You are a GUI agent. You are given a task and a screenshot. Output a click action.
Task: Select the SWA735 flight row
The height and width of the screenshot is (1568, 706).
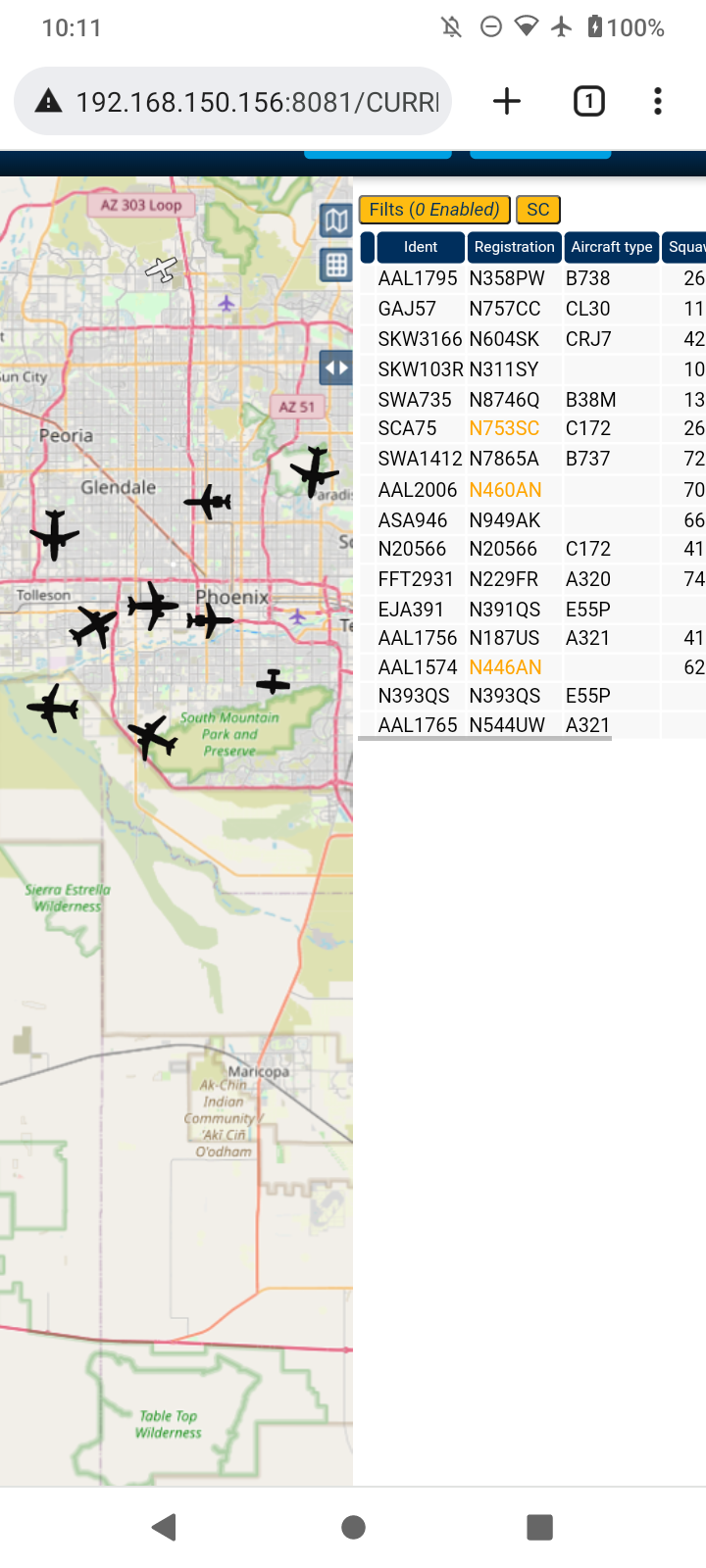point(532,400)
